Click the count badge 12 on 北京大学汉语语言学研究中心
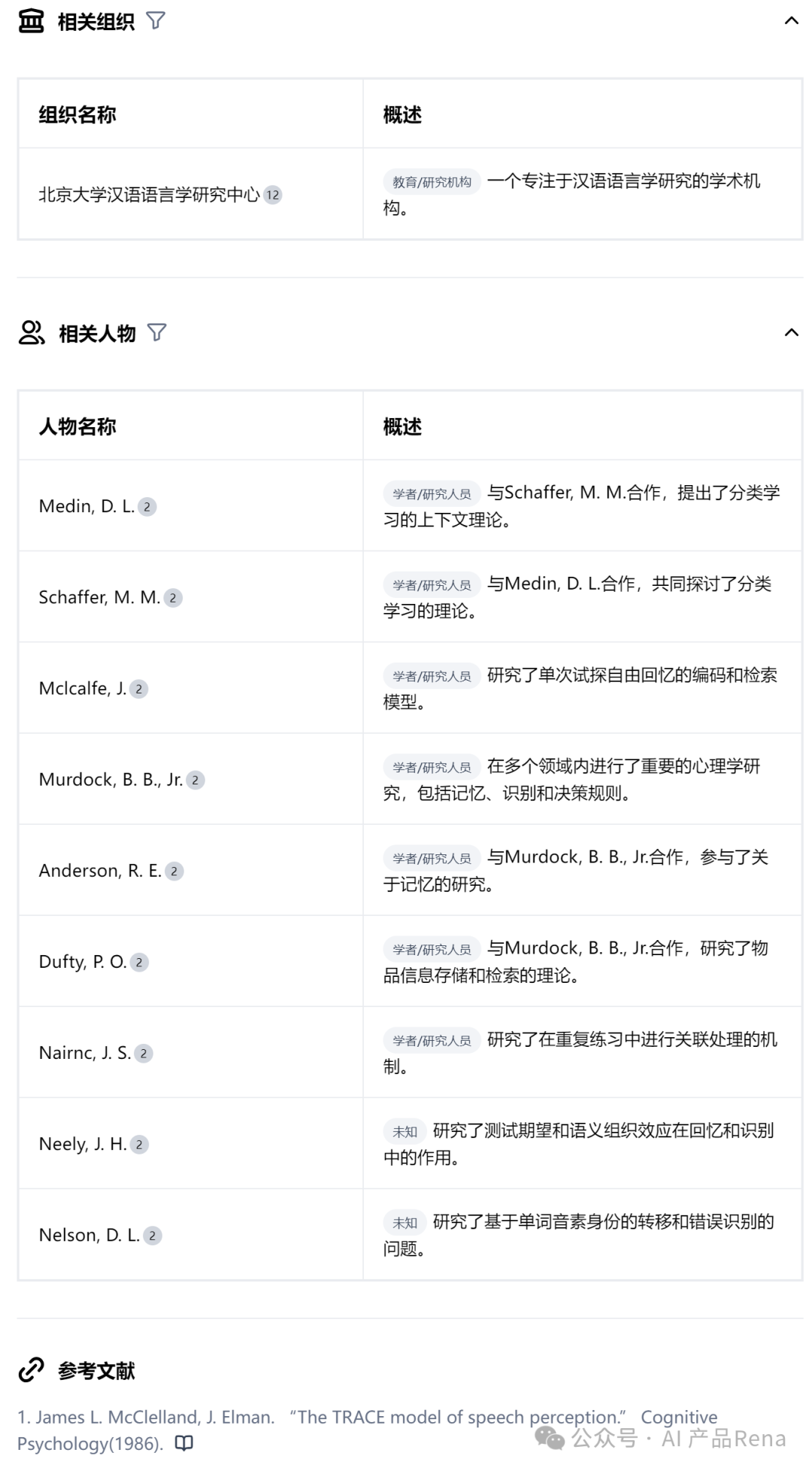812x1471 pixels. (x=274, y=193)
